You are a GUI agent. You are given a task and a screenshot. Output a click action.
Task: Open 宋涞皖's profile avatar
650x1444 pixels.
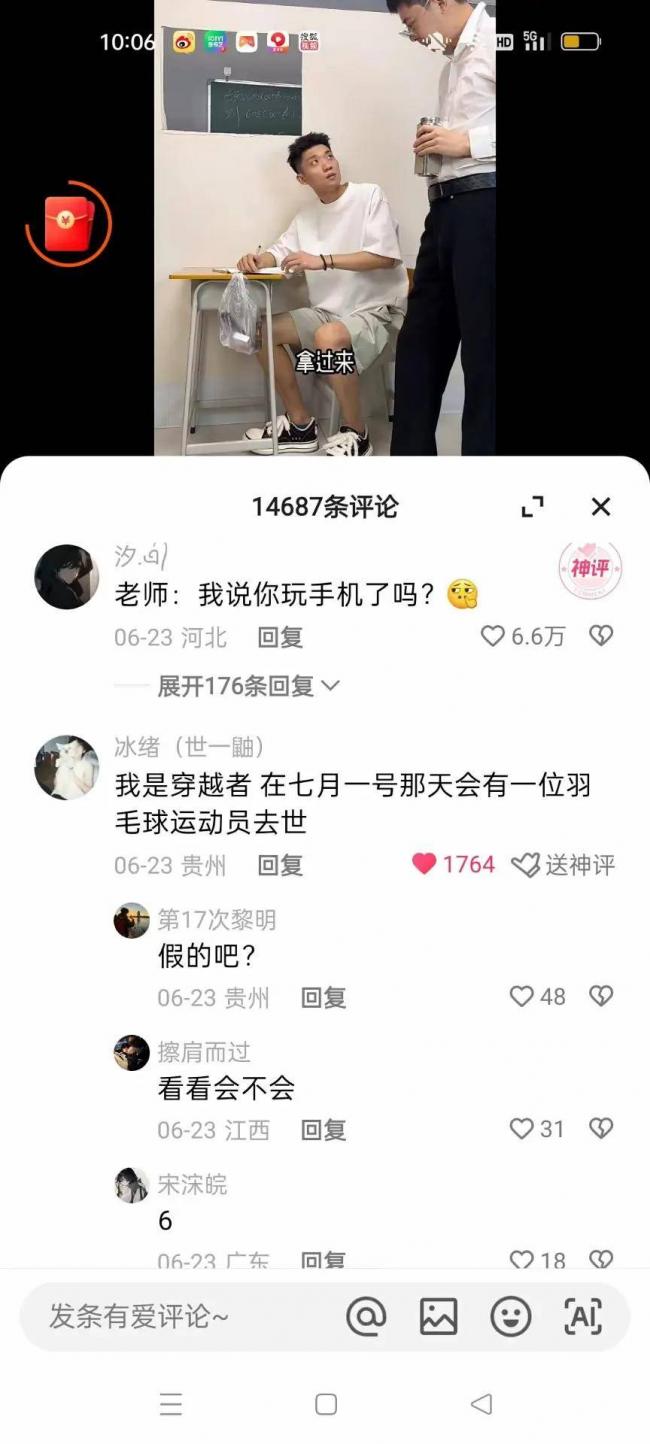131,1185
